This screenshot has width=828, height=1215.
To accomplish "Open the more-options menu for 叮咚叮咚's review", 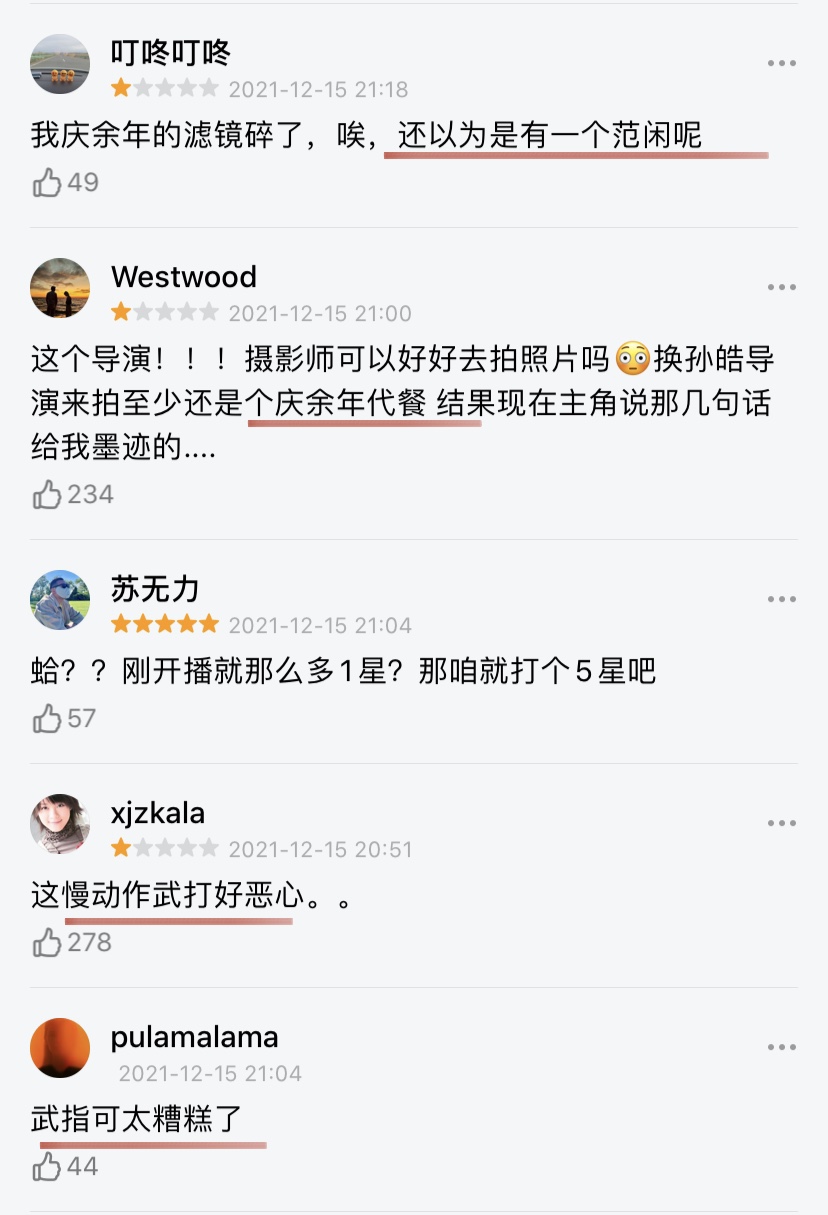I will pos(780,62).
